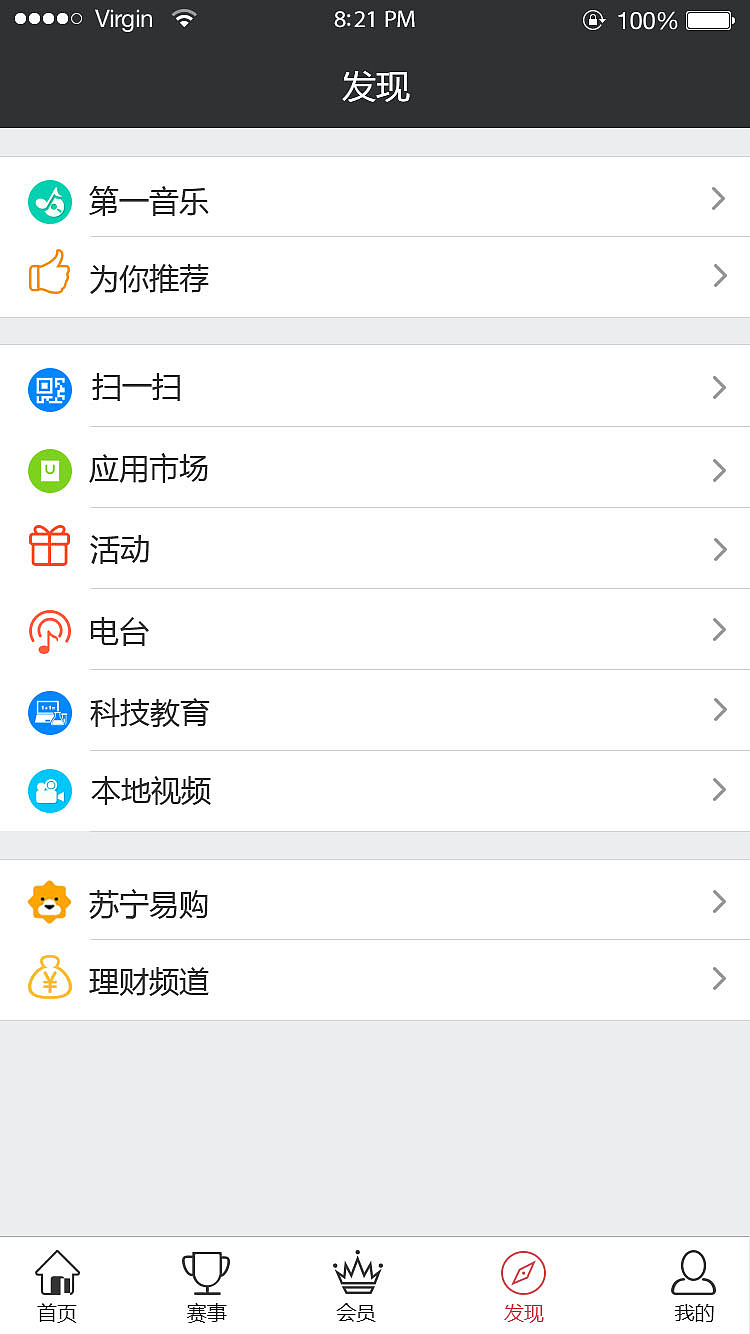Select the 扫一扫 QR scan icon
Screen dimensions: 750x1334
point(50,389)
